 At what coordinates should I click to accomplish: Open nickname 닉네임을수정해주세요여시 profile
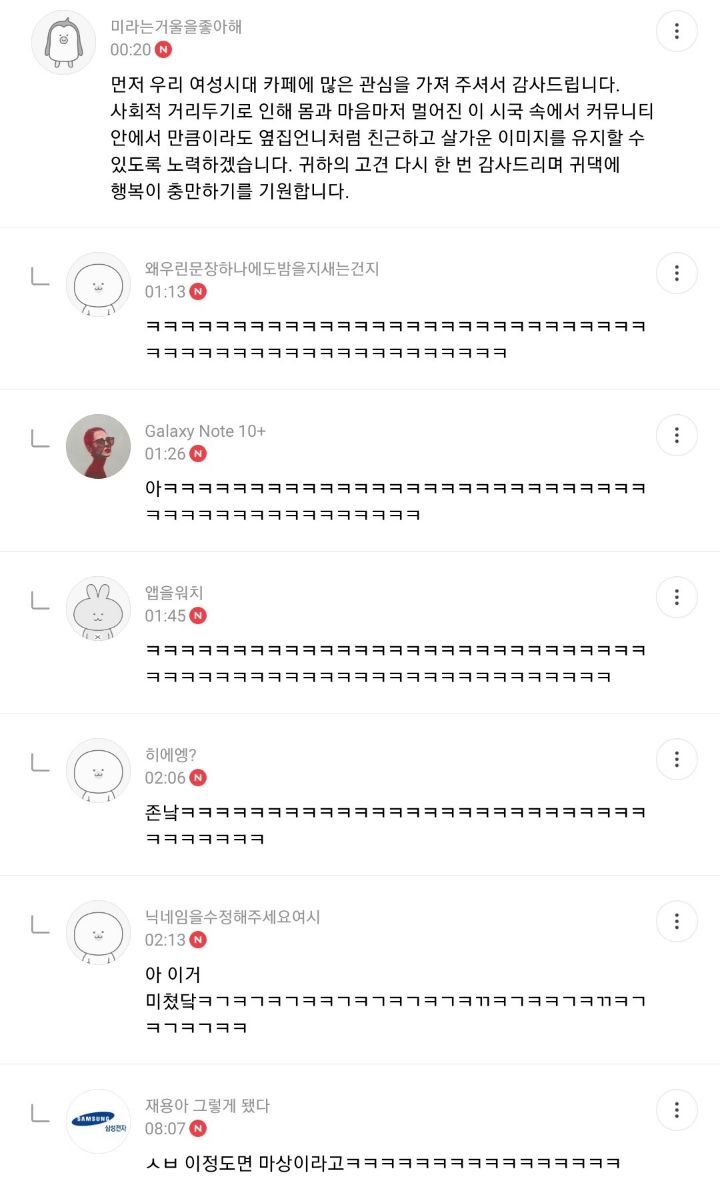[x=232, y=917]
